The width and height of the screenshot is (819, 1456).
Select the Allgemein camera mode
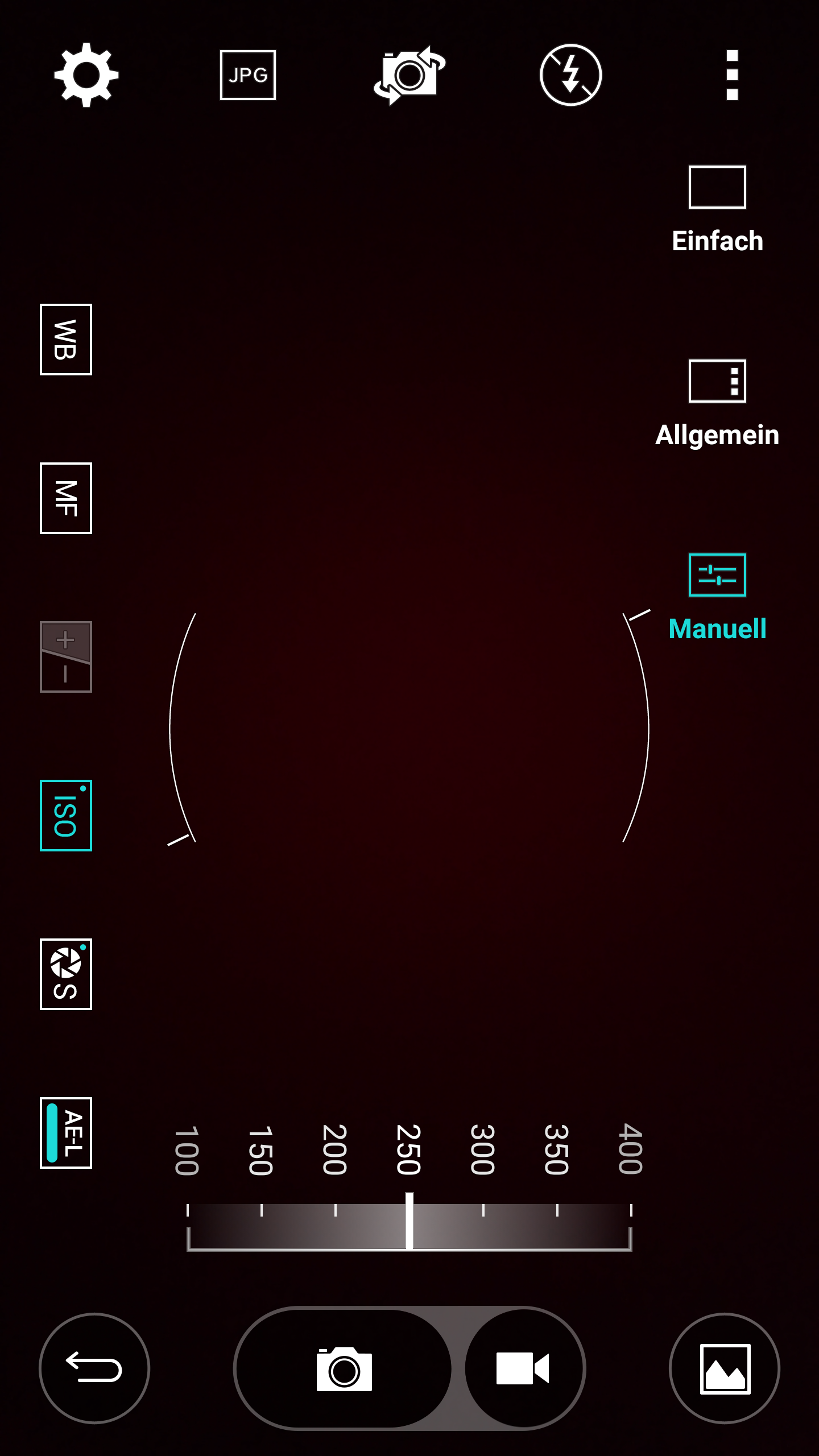(x=717, y=404)
